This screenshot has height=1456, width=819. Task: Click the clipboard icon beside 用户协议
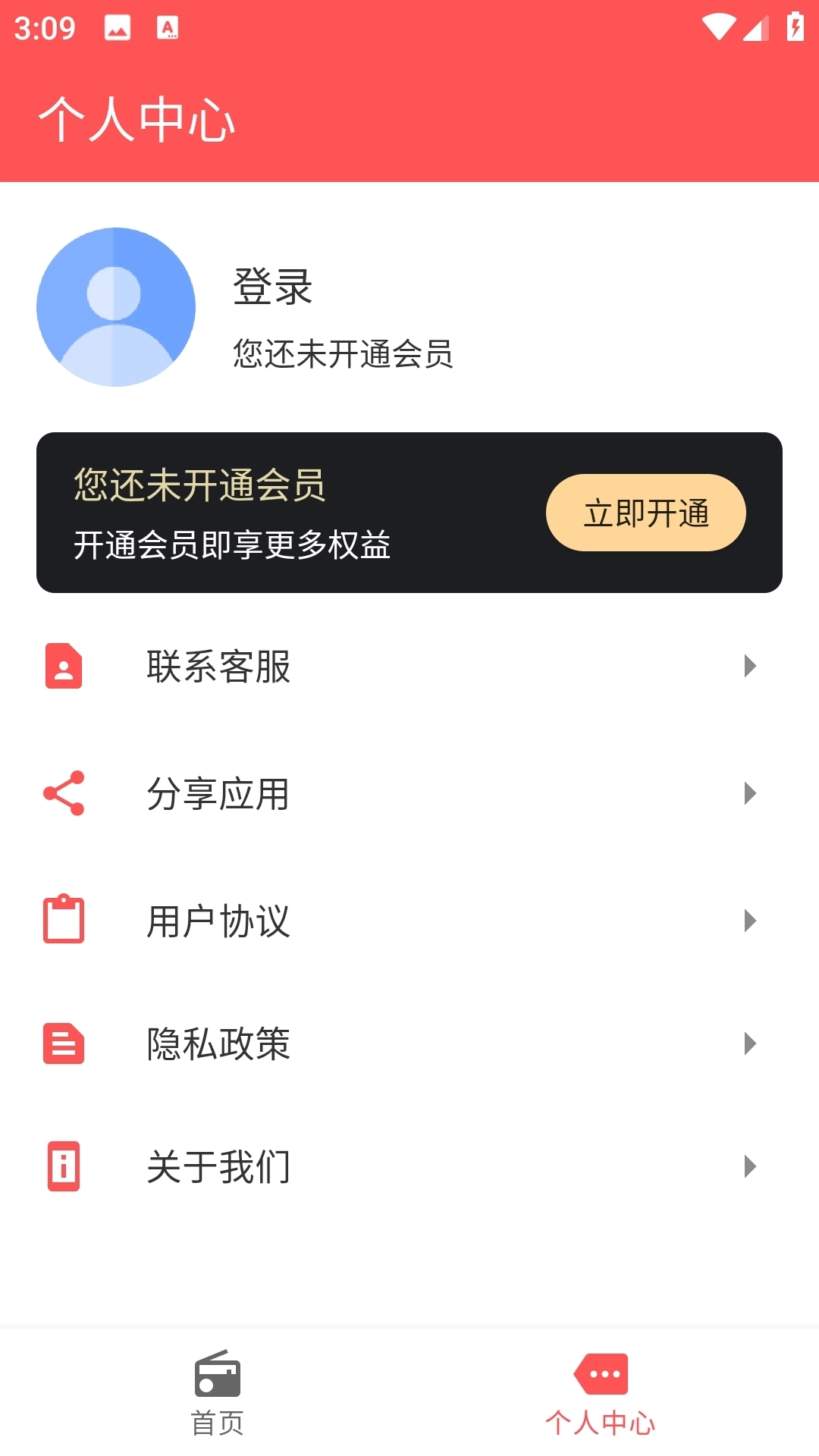(62, 921)
